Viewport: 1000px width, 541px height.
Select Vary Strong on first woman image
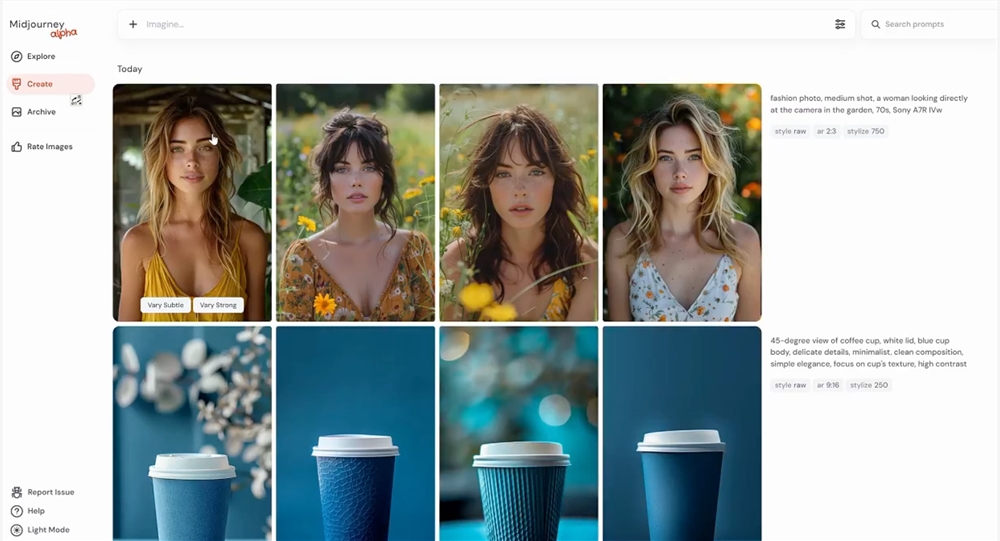pos(218,305)
